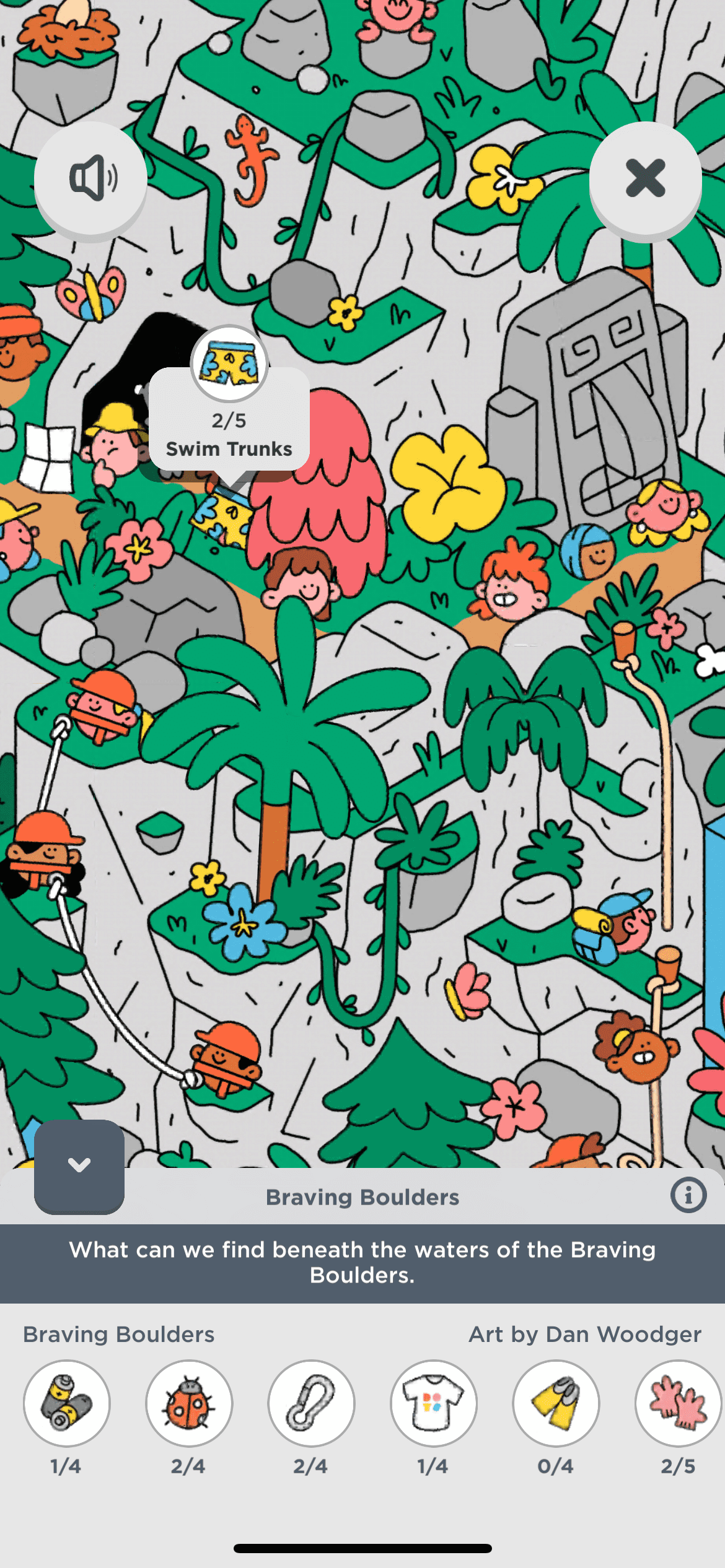Select the ladybug item showing 2/4
Image resolution: width=725 pixels, height=1568 pixels.
[189, 1403]
